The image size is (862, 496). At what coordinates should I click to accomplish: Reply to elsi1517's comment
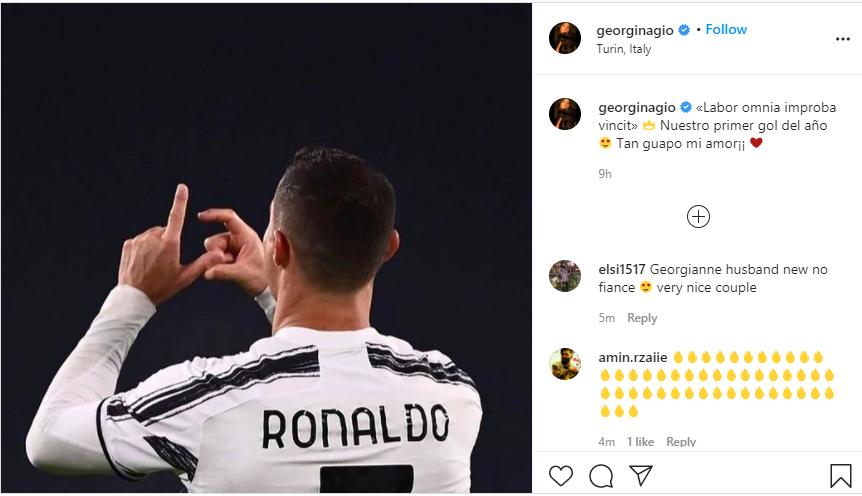tap(642, 318)
